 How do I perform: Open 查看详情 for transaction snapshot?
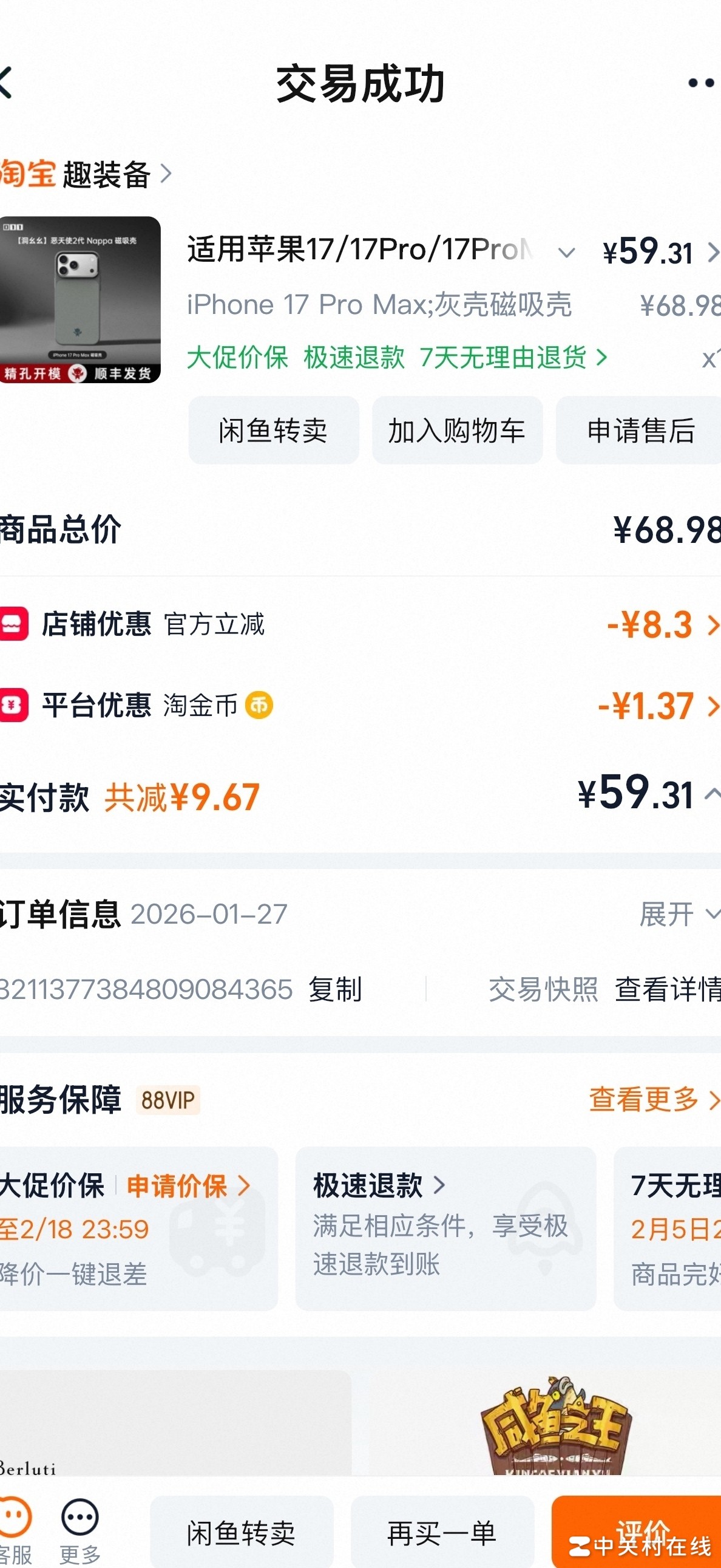click(667, 989)
